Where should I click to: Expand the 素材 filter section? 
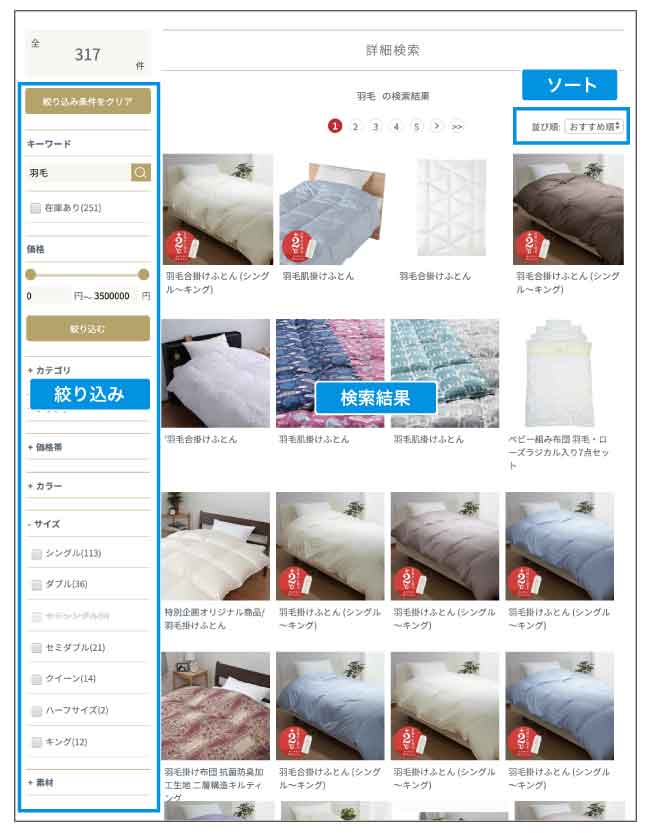pyautogui.click(x=44, y=782)
